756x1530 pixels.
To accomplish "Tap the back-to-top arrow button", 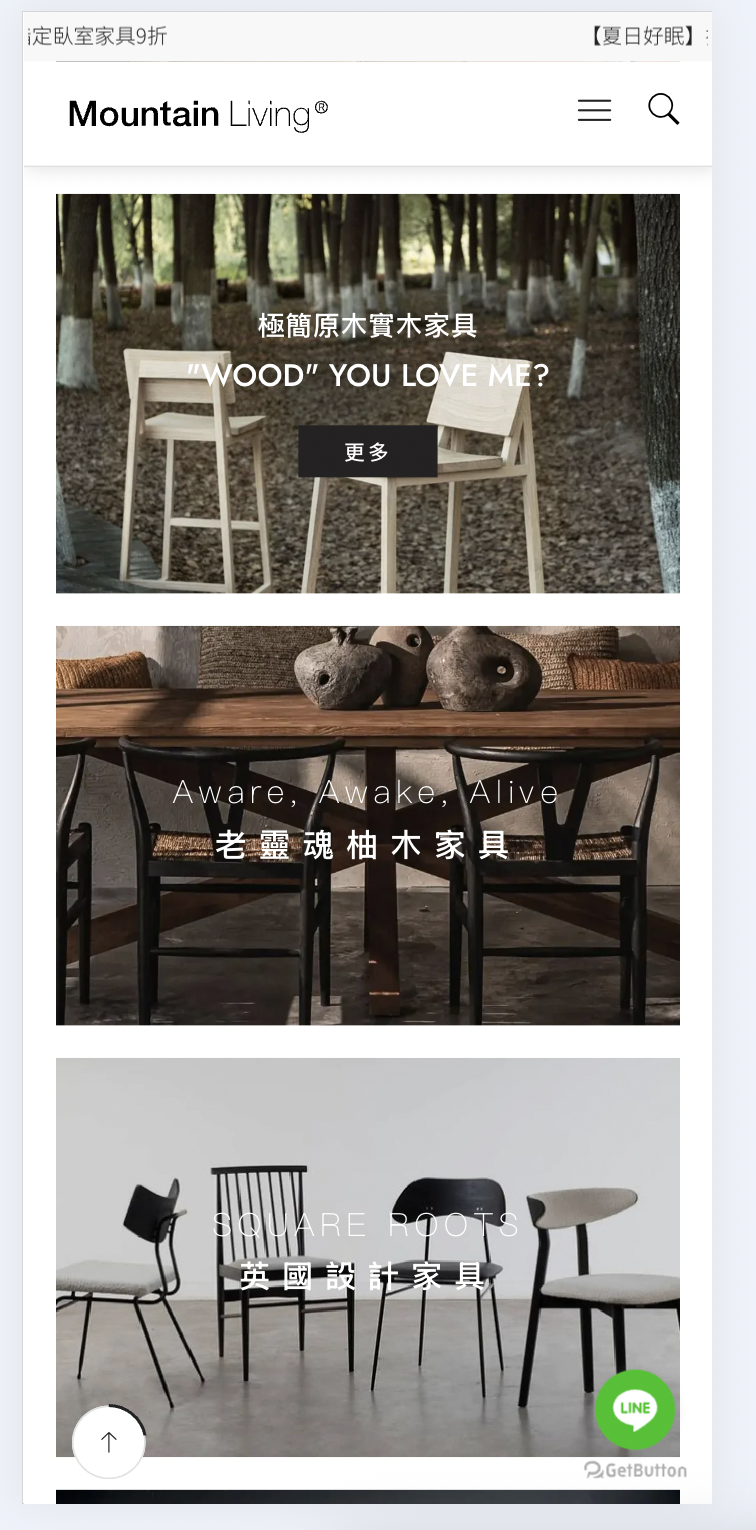I will [x=109, y=1442].
